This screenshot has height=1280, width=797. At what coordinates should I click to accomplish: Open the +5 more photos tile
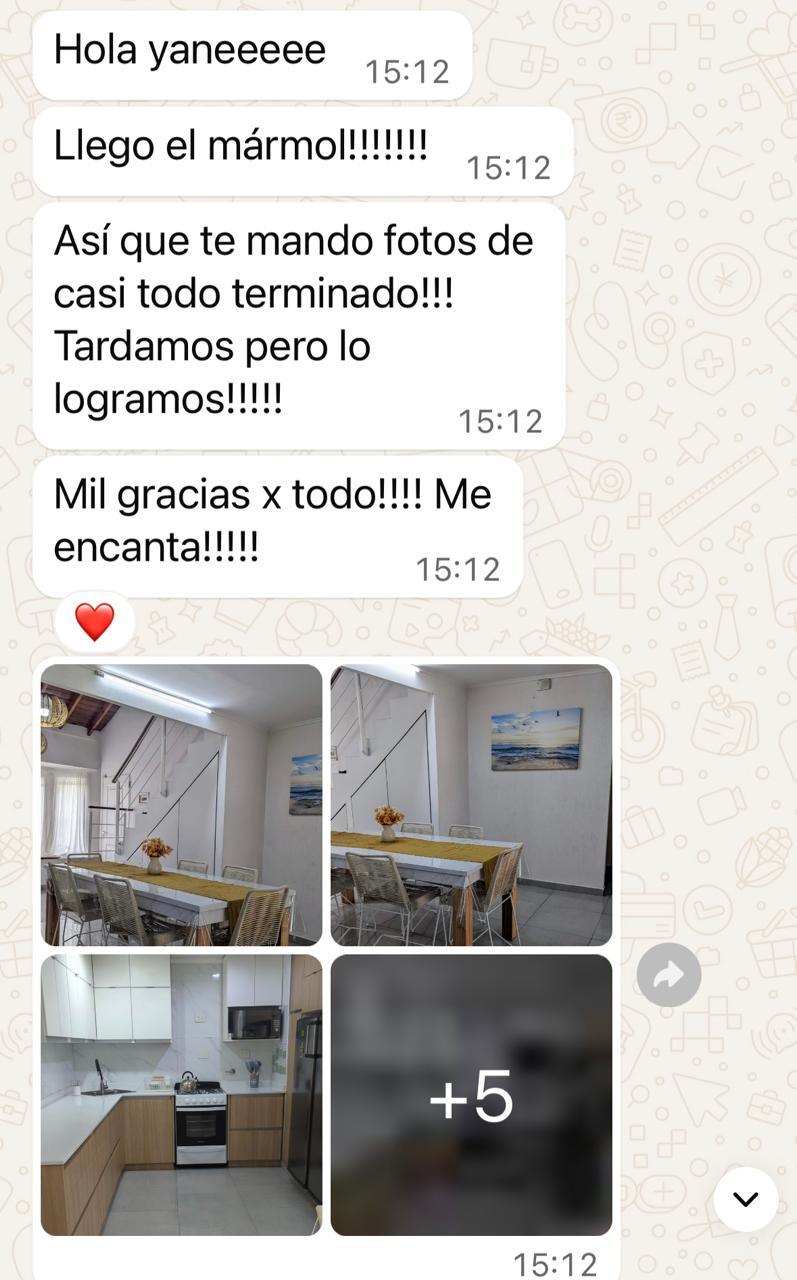pyautogui.click(x=471, y=1094)
